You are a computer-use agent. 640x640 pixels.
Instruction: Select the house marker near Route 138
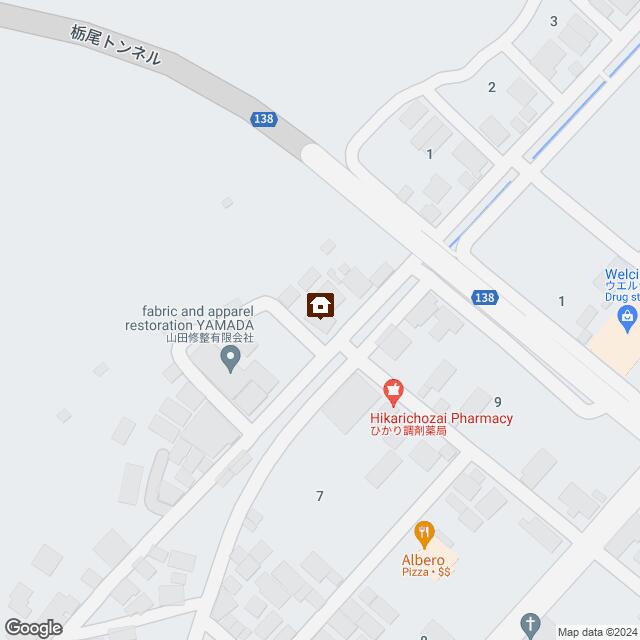click(320, 305)
